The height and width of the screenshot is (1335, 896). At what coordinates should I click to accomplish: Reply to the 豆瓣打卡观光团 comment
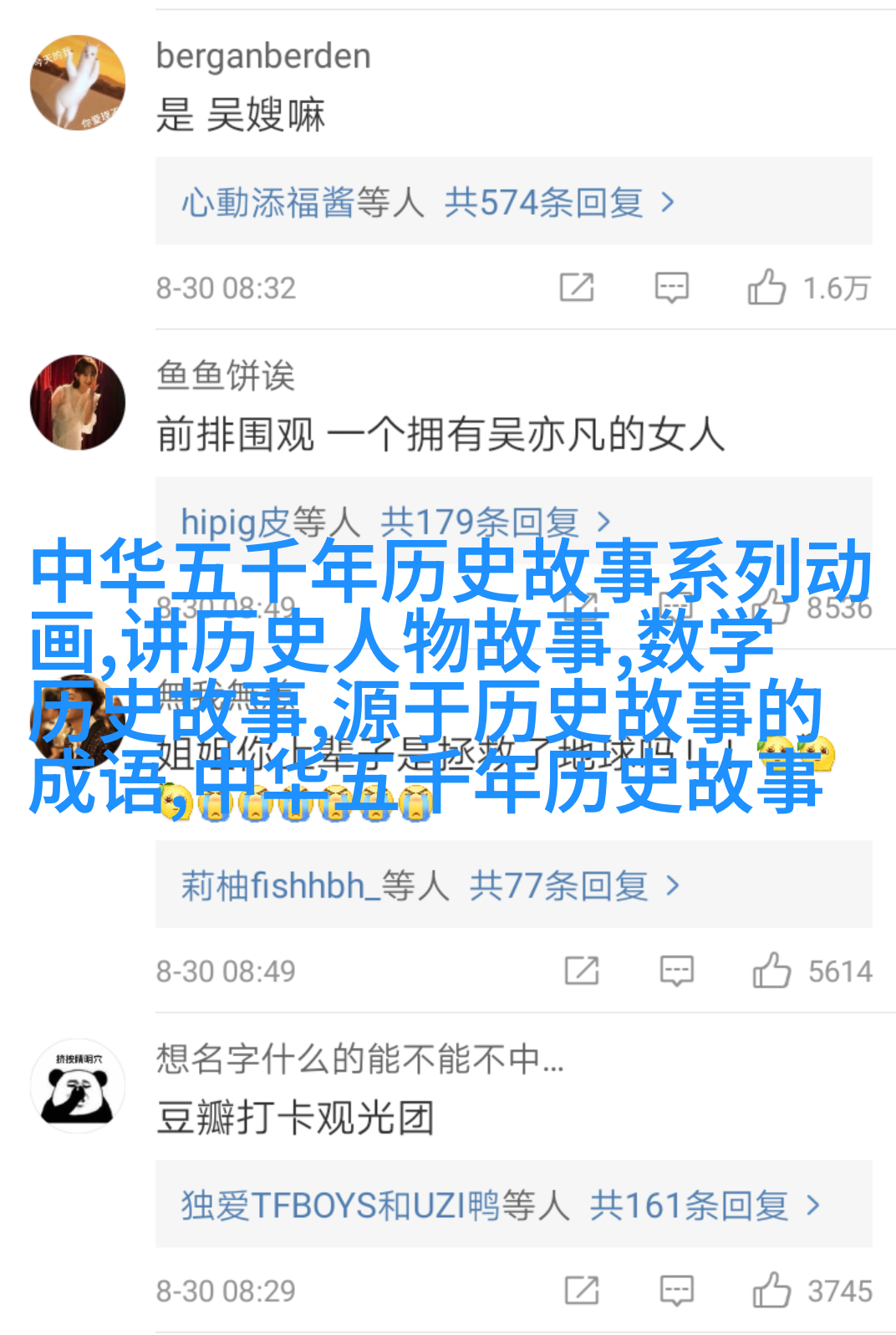(676, 1290)
